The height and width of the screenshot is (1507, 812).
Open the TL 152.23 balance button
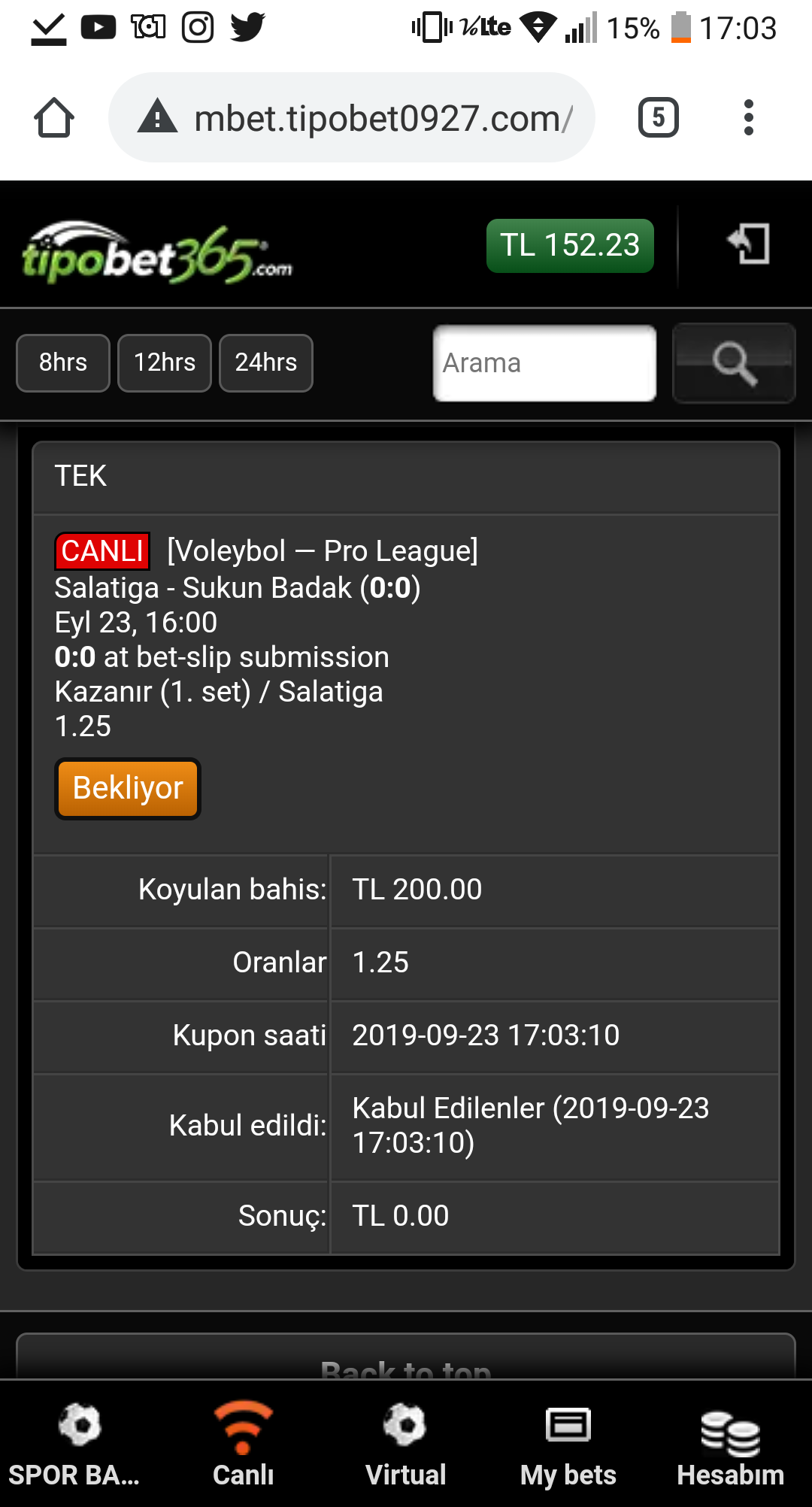[570, 246]
